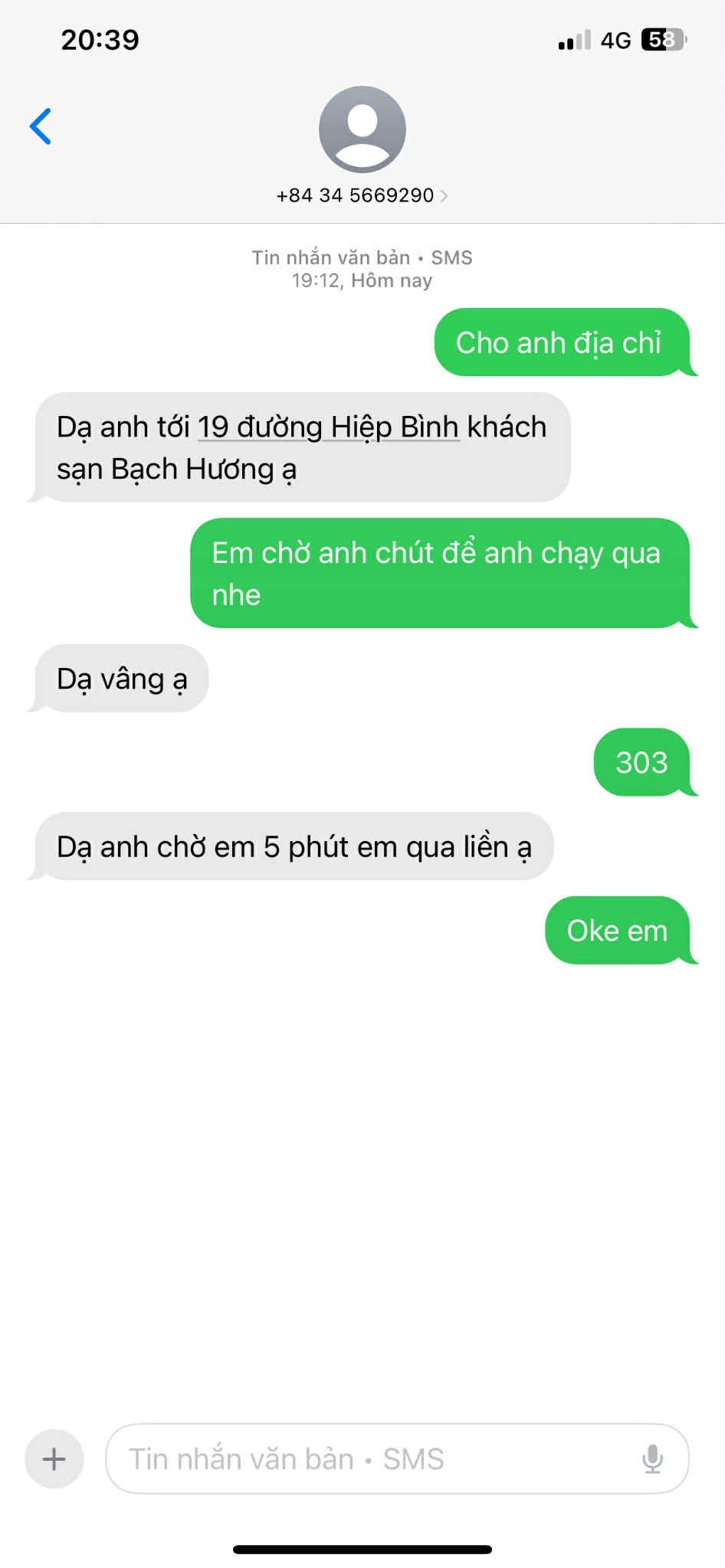Open the underlined address 19 đường Hiệp Bình
725x1568 pixels.
[328, 427]
